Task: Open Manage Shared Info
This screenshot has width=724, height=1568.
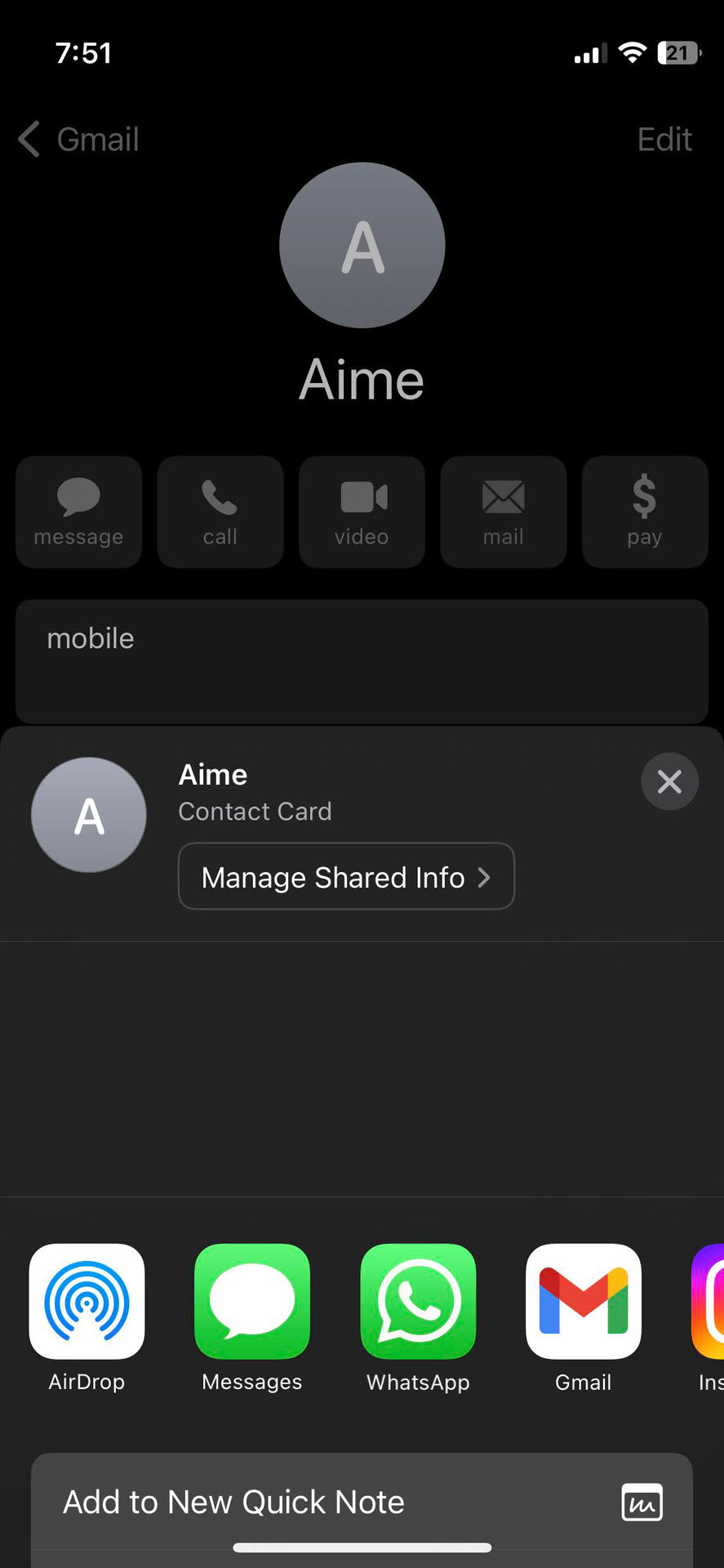Action: coord(346,876)
